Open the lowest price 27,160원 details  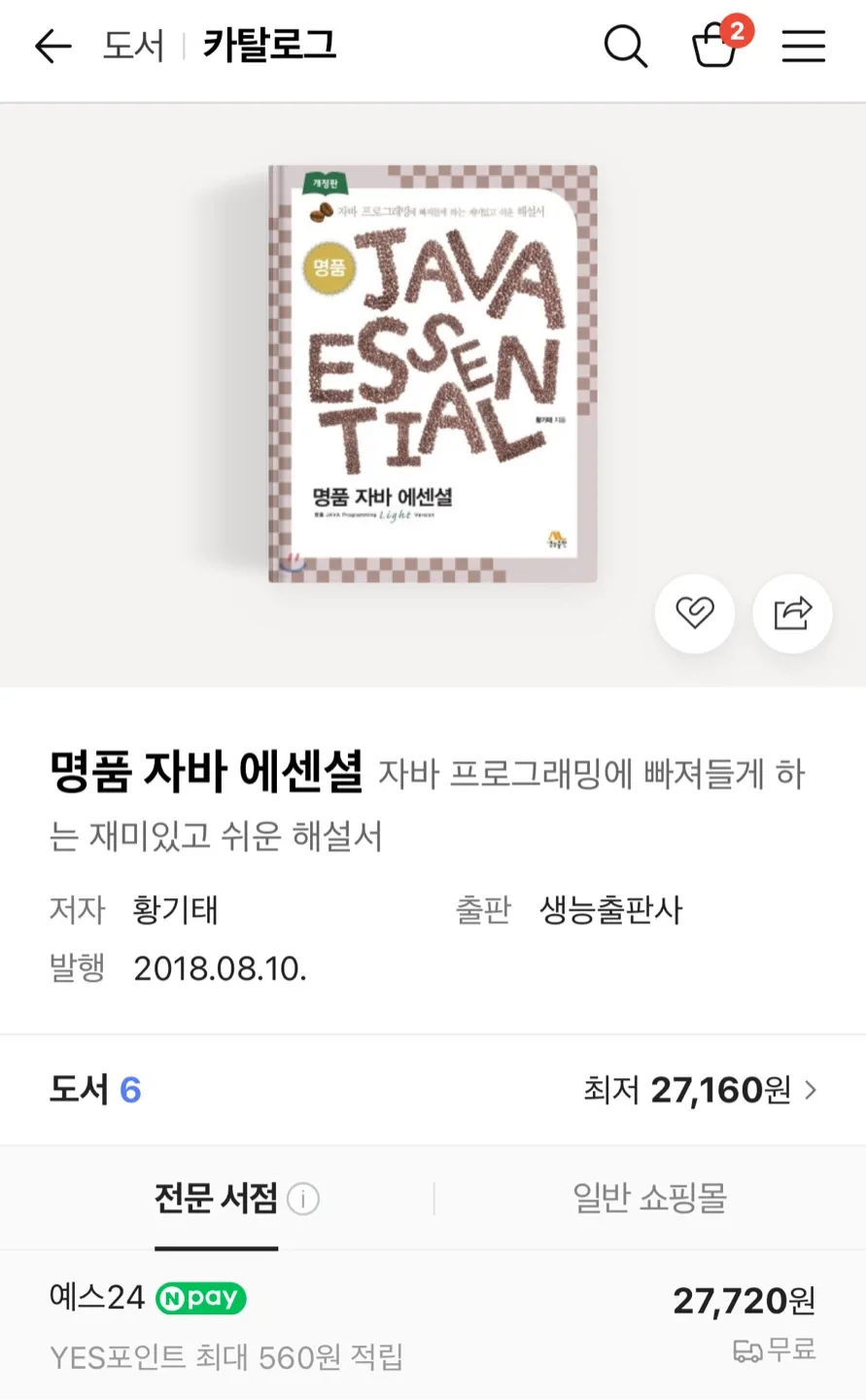click(700, 1091)
